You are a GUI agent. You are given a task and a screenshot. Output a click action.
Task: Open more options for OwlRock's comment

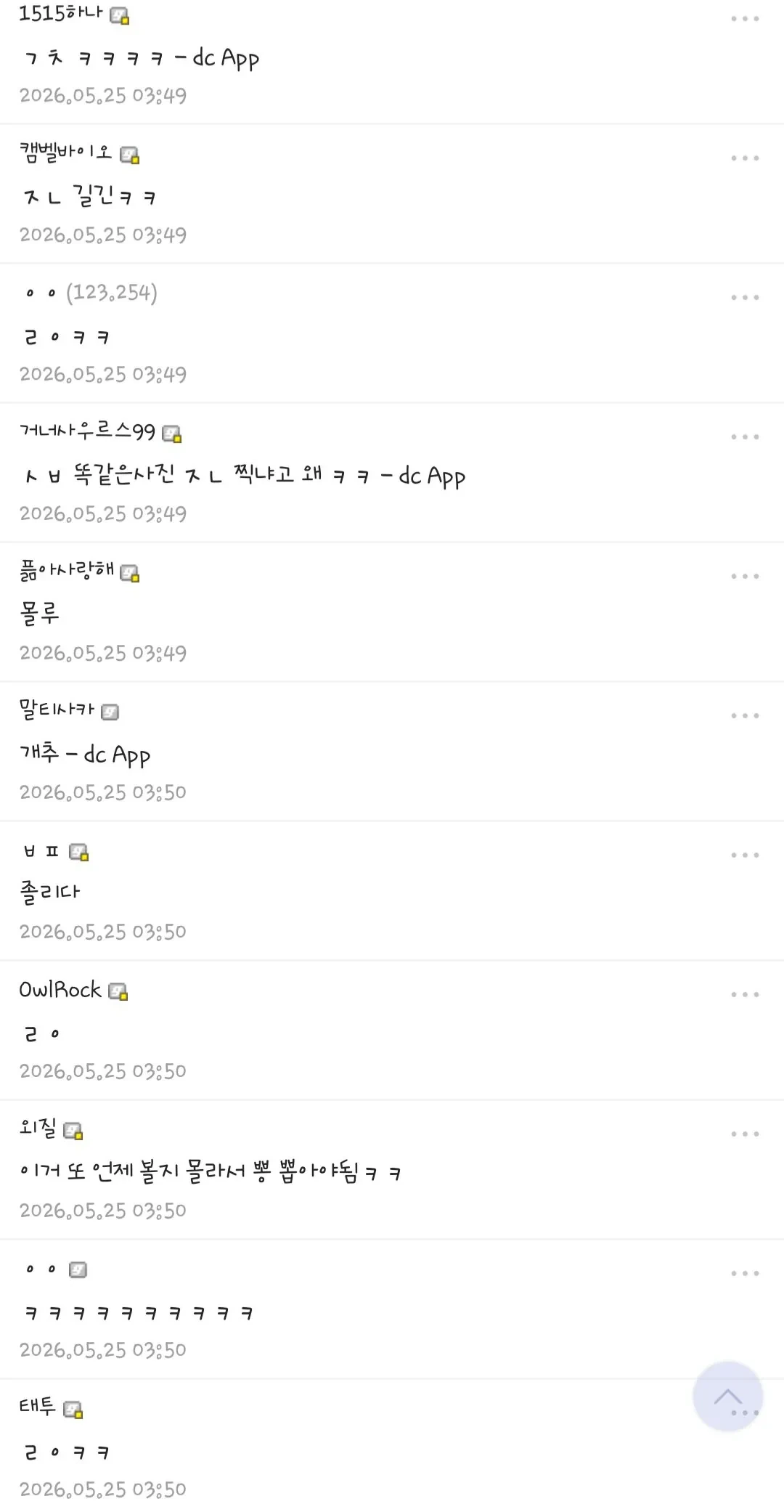tap(745, 995)
